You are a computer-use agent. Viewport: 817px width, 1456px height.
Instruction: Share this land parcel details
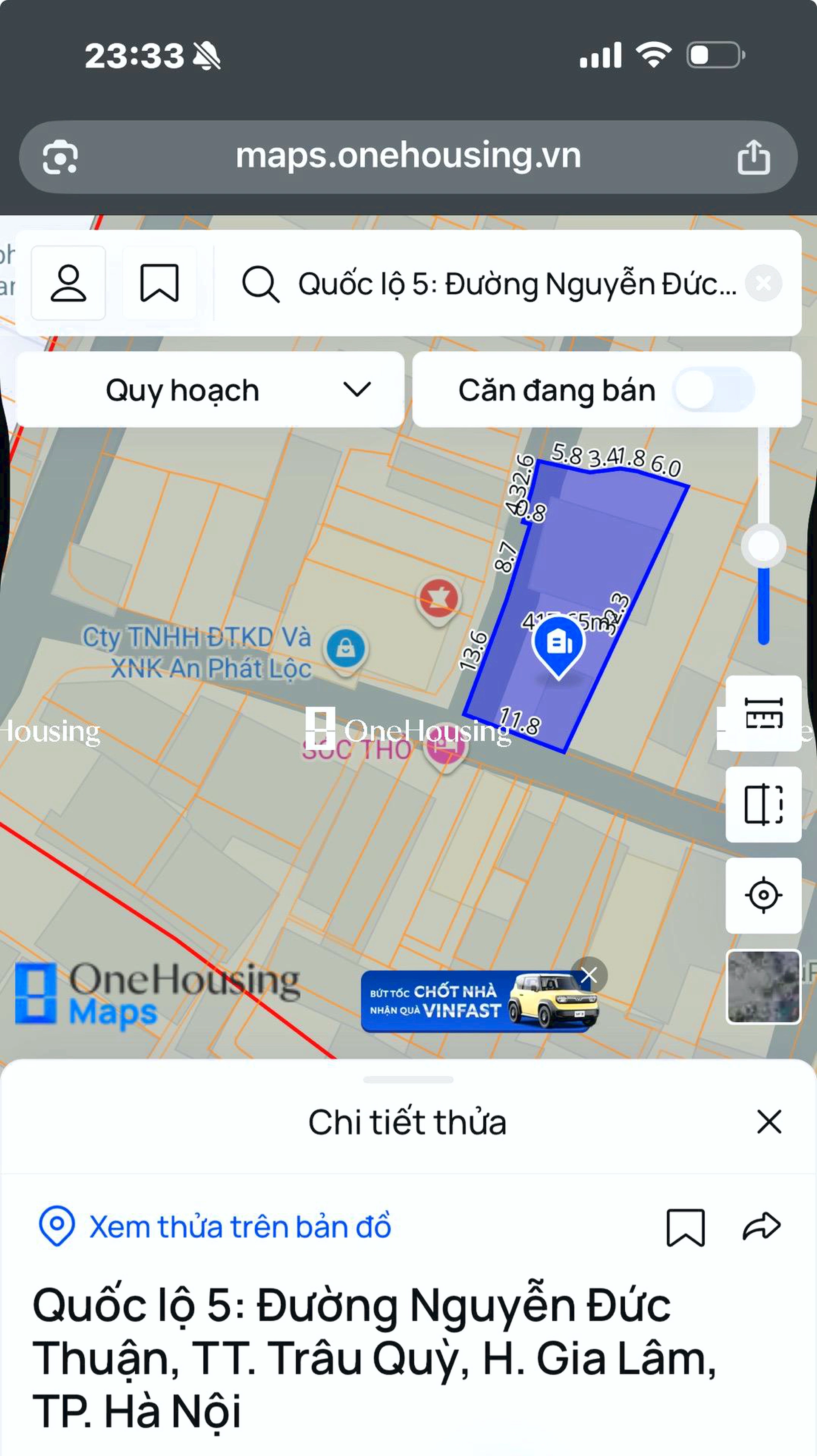tap(761, 1227)
